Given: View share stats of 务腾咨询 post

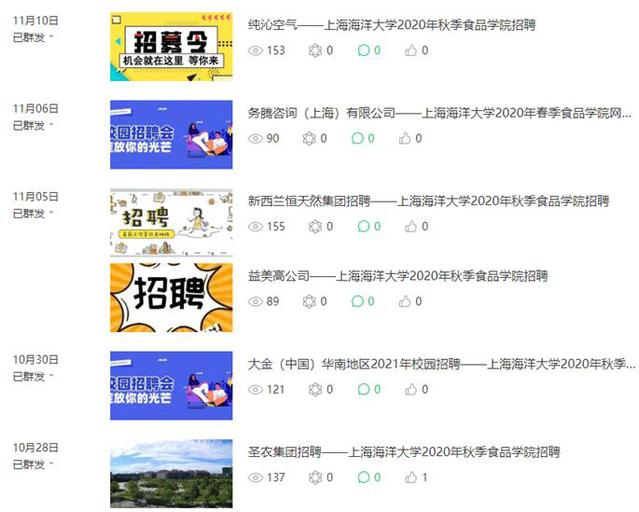Looking at the screenshot, I should (x=320, y=139).
